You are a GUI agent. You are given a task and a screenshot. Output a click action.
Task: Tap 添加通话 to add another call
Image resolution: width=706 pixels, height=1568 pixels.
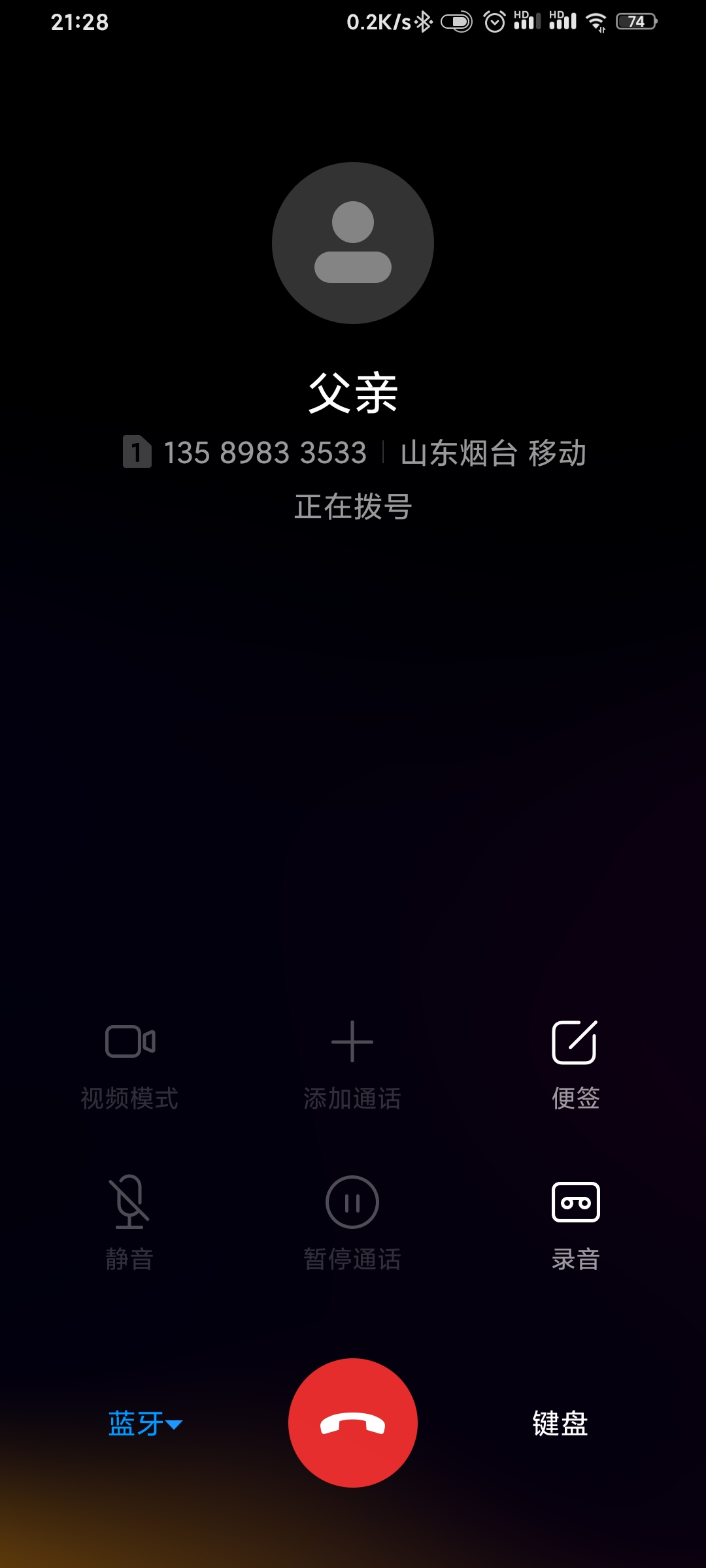coord(352,1065)
